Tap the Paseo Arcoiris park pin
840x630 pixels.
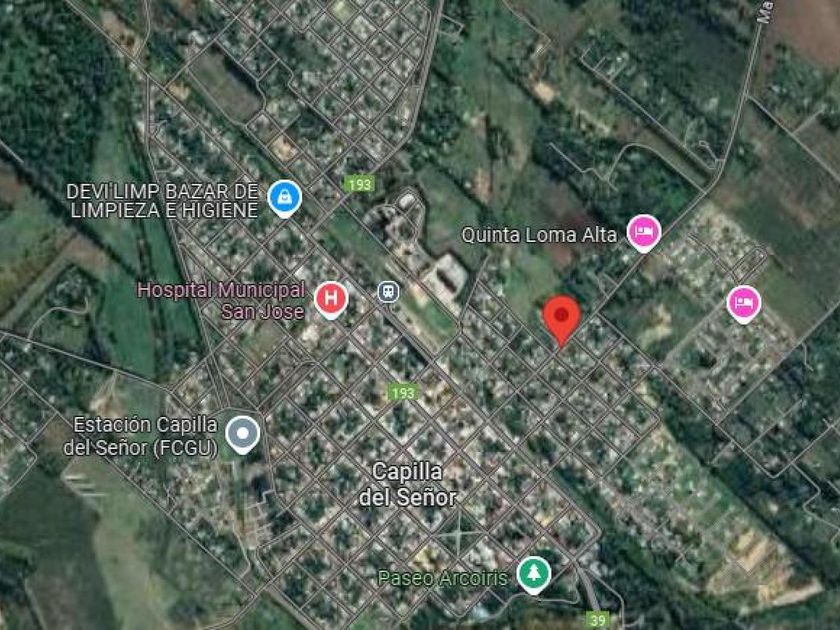(x=534, y=575)
